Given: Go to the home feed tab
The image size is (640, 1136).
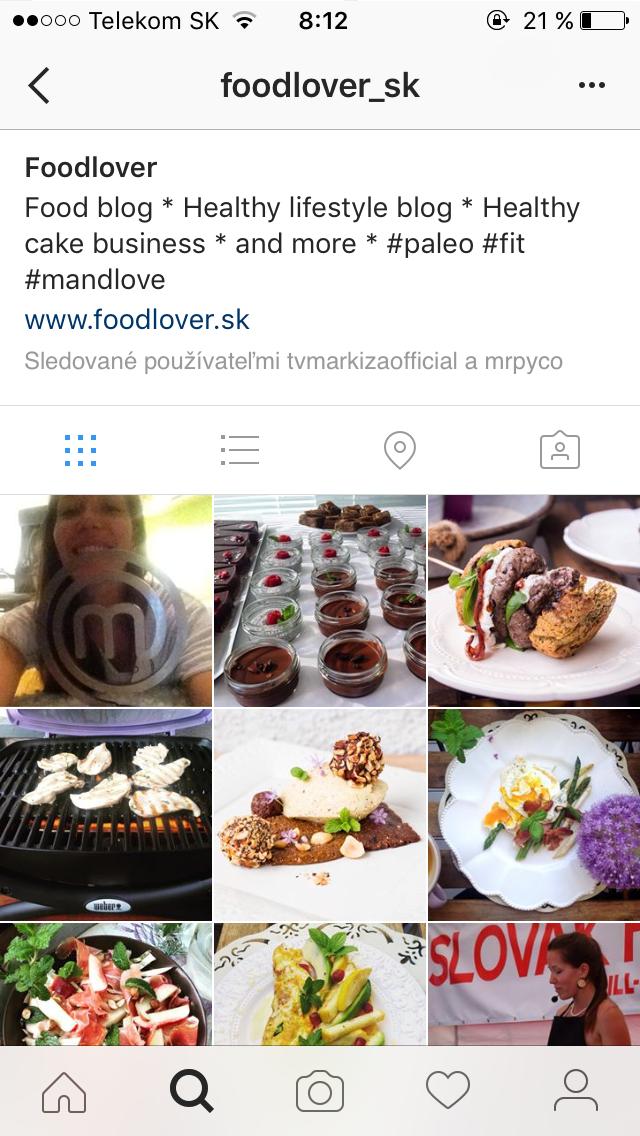Looking at the screenshot, I should [x=64, y=1091].
